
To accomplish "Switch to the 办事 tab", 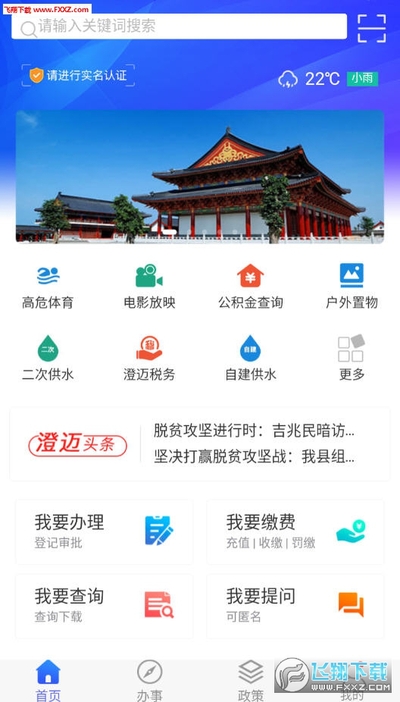I will (149, 681).
